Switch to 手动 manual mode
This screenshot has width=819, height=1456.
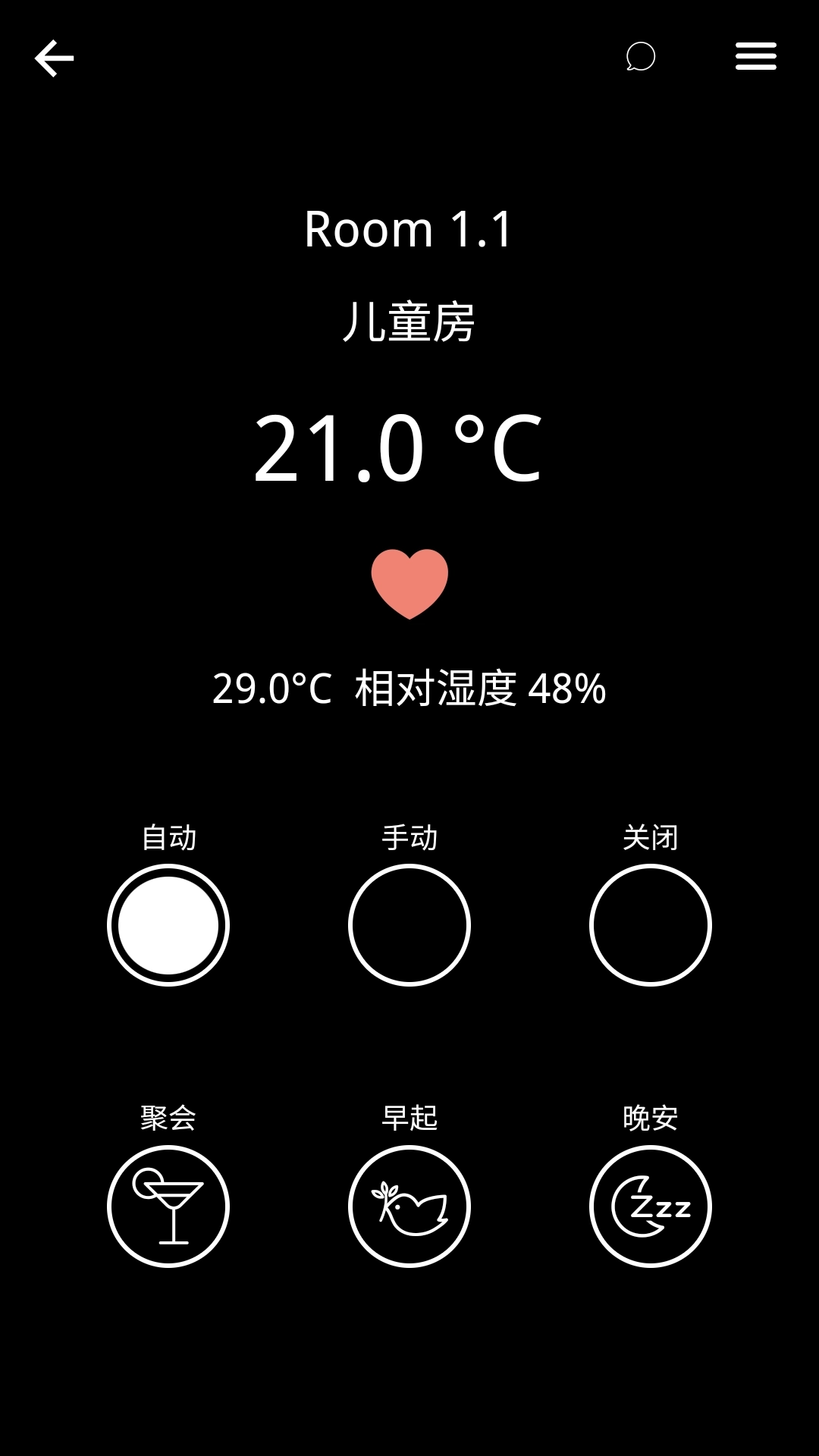click(x=409, y=925)
